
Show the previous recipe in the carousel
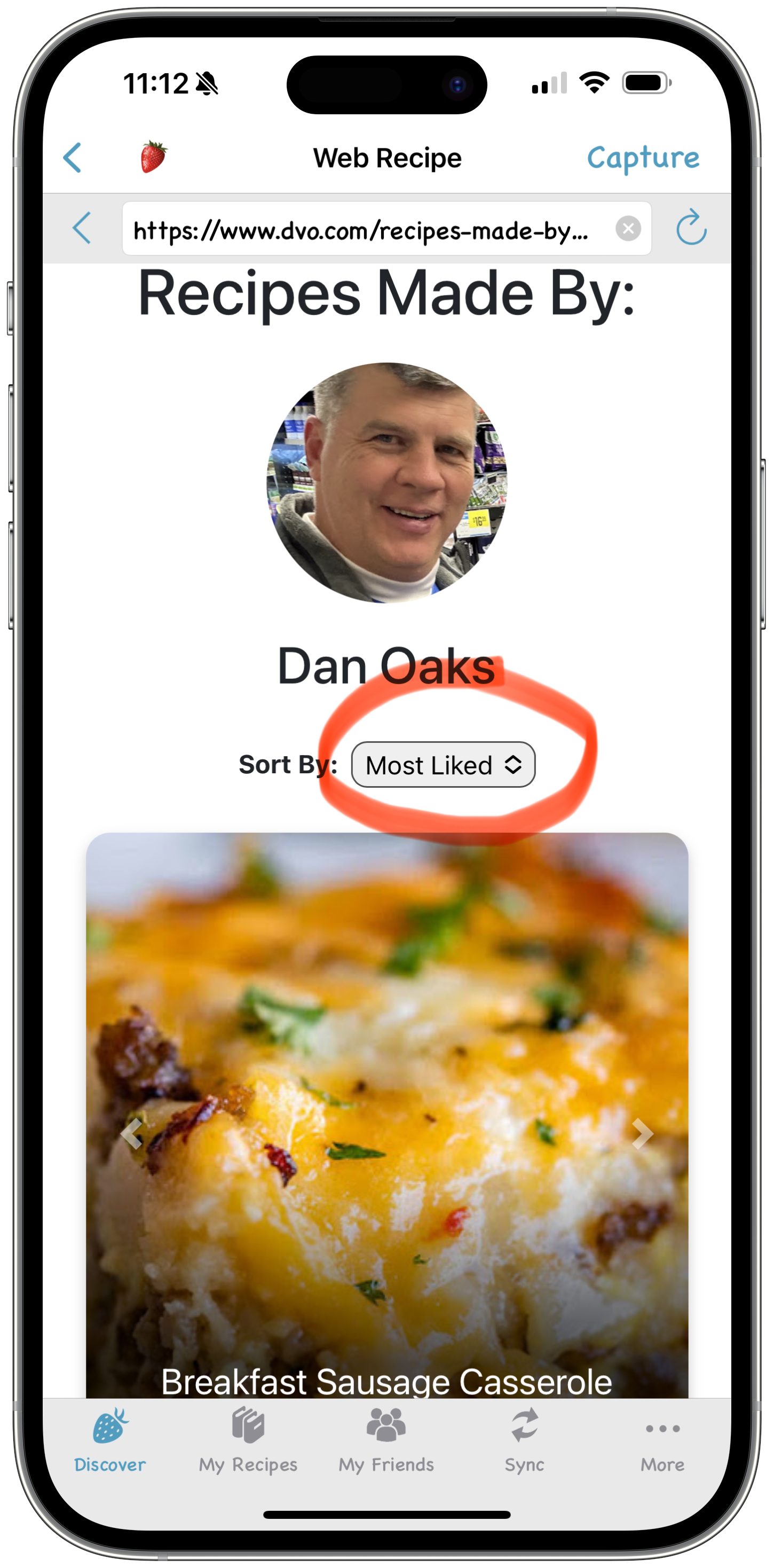(x=131, y=1133)
